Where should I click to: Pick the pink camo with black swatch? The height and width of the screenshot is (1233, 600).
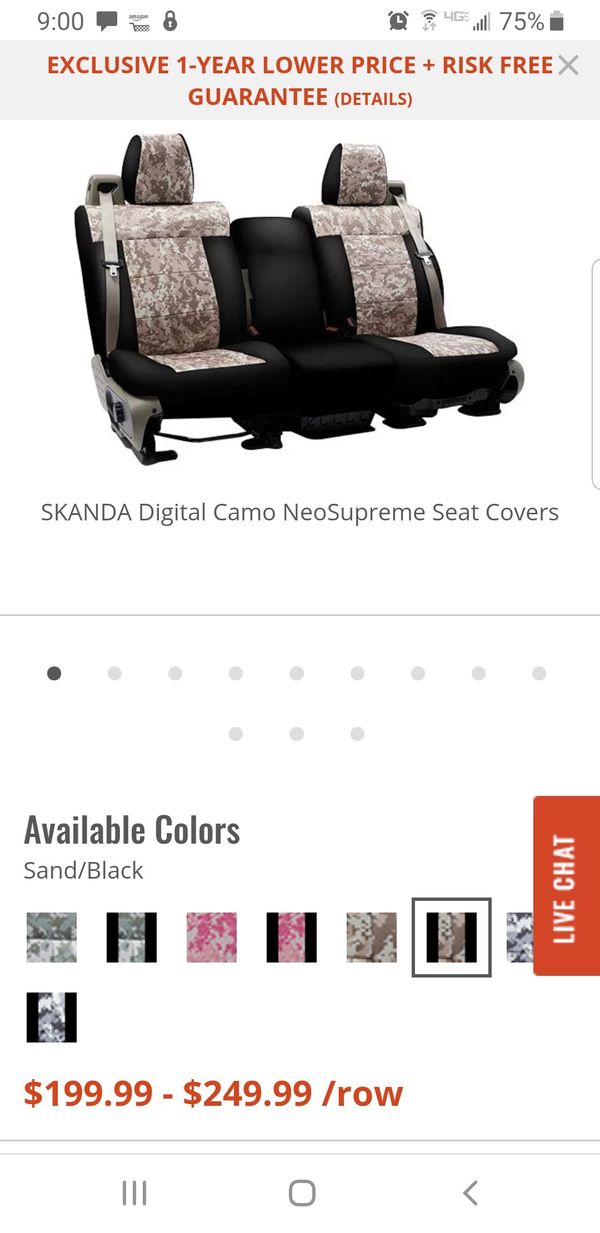292,937
